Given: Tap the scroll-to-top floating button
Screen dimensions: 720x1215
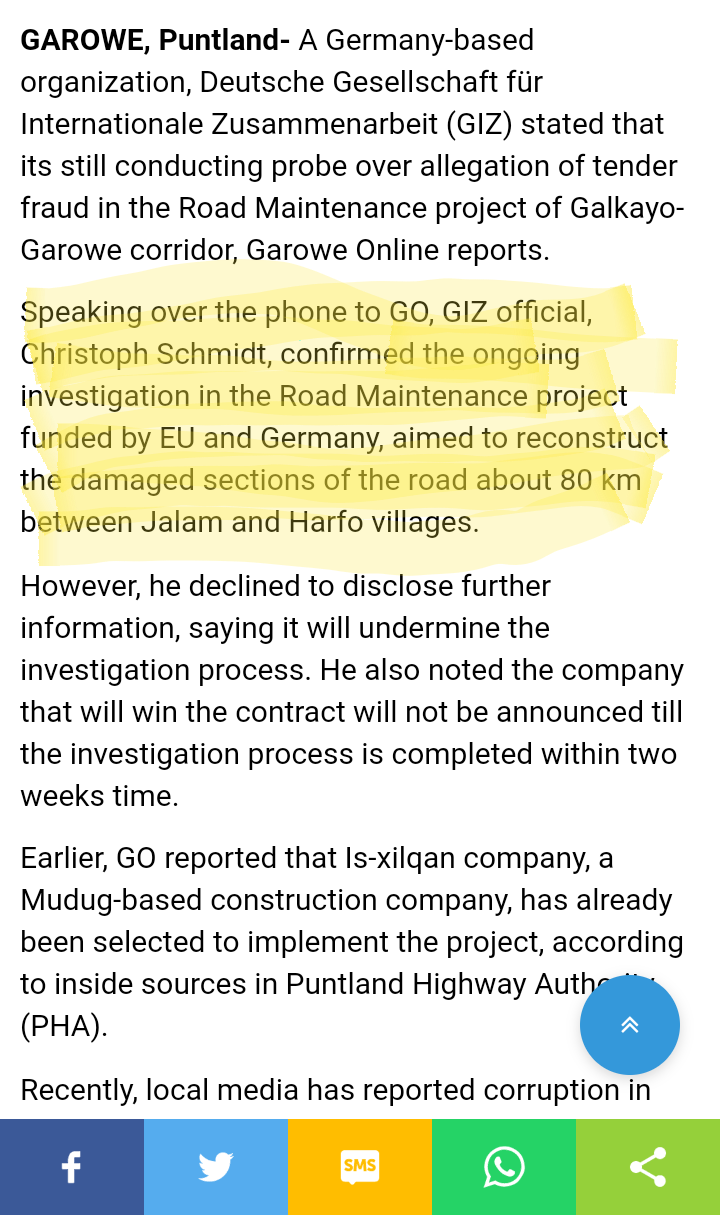Looking at the screenshot, I should click(629, 1025).
